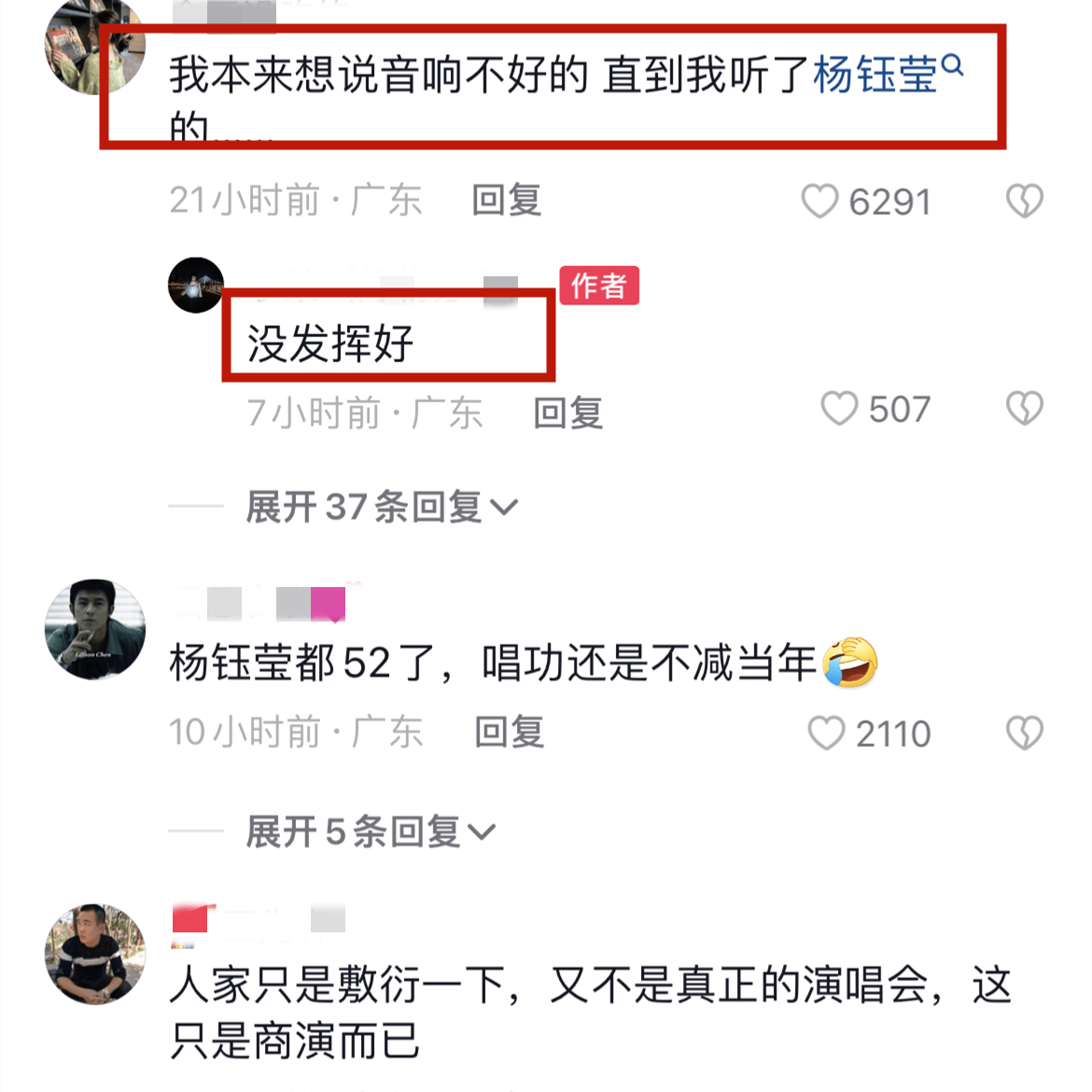The height and width of the screenshot is (1092, 1092).
Task: Dislike the author's reply 没发挥好
Action: click(1024, 409)
